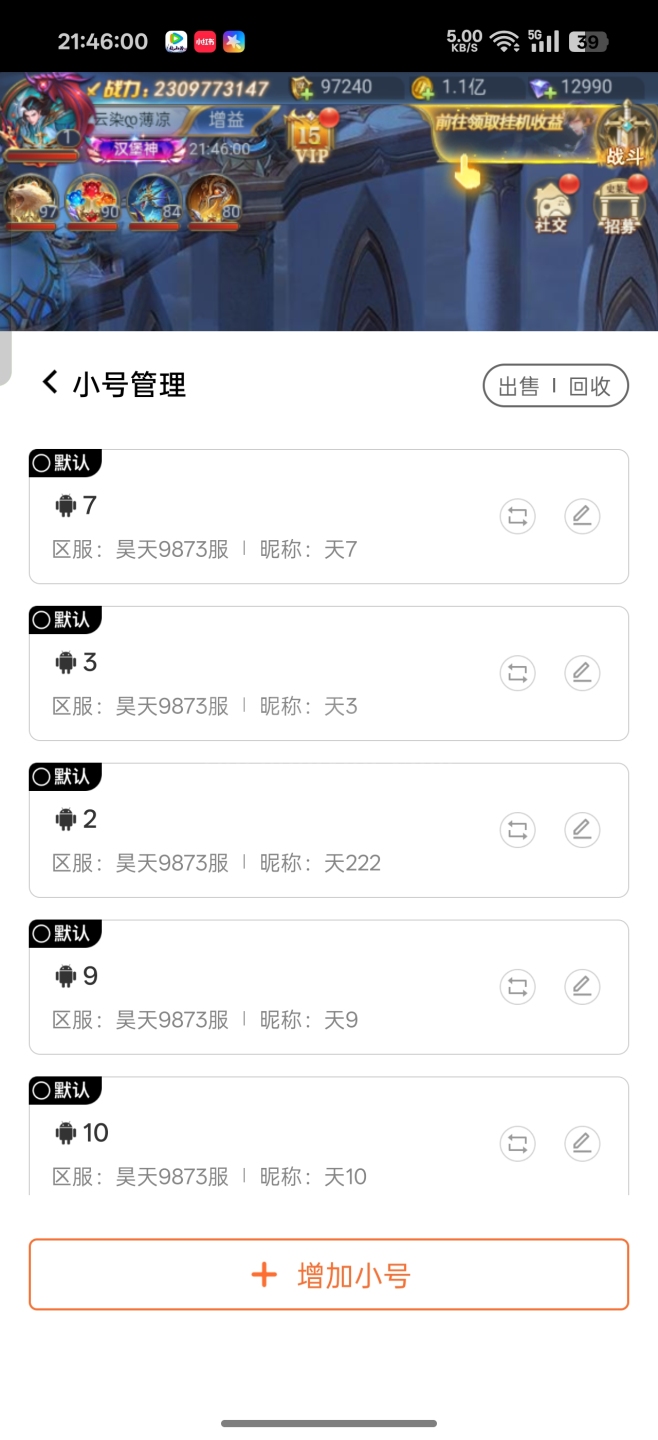The height and width of the screenshot is (1440, 658).
Task: Switch to sub-account 7
Action: click(517, 517)
